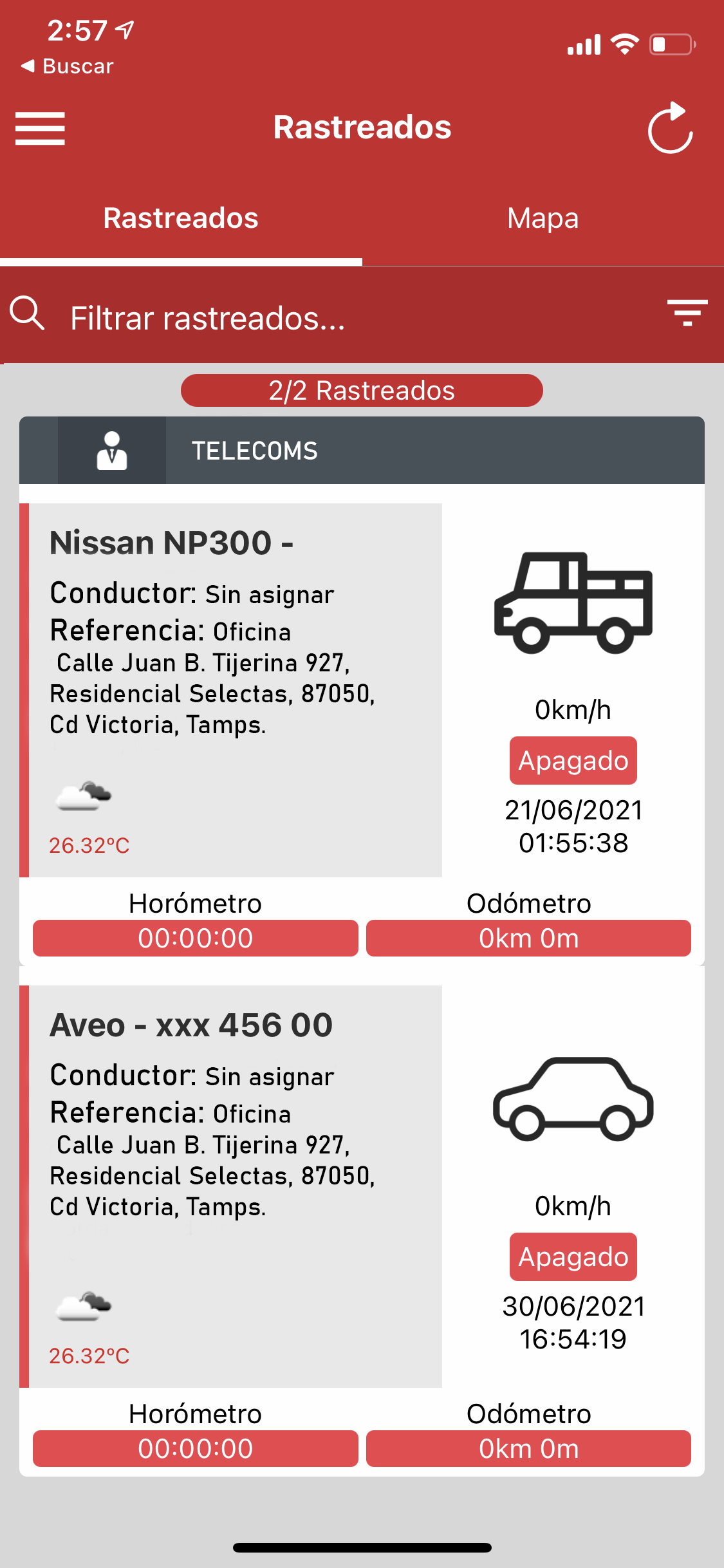Screen dimensions: 724x1568
Task: Refresh the tracked vehicles list
Action: [670, 127]
